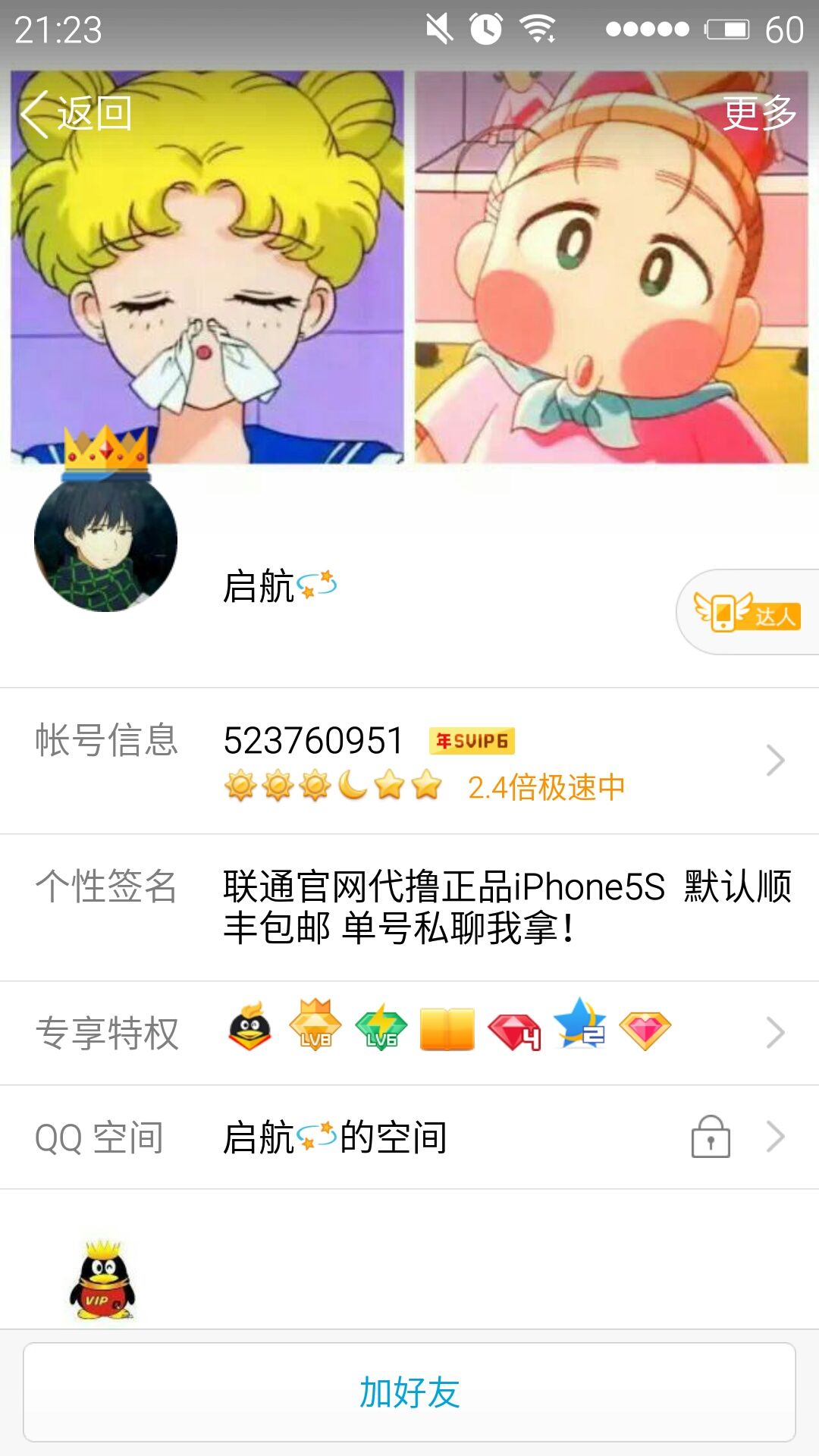819x1456 pixels.
Task: Open the 更多 menu
Action: [x=759, y=114]
